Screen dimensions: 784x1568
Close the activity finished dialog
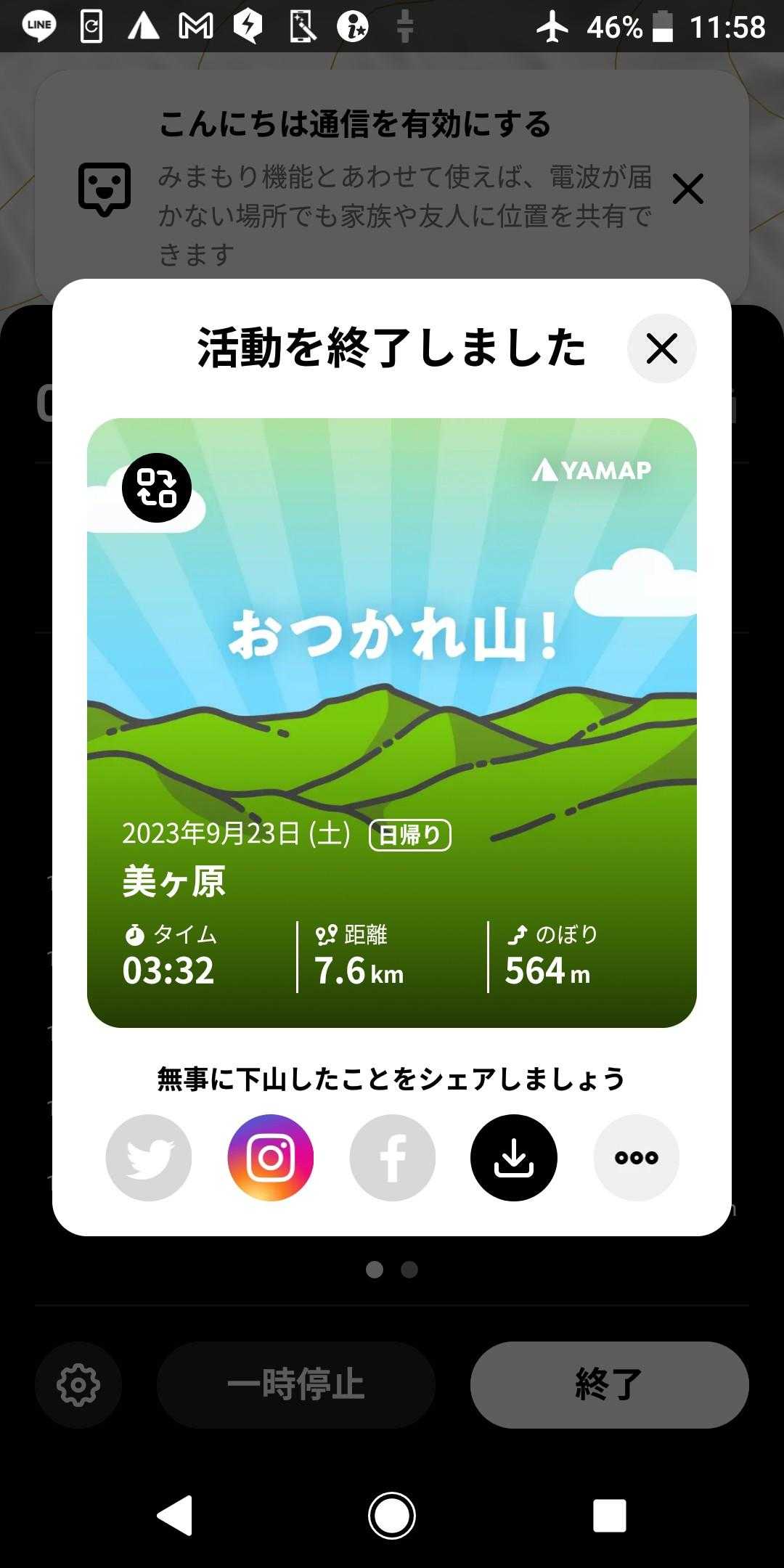(661, 348)
